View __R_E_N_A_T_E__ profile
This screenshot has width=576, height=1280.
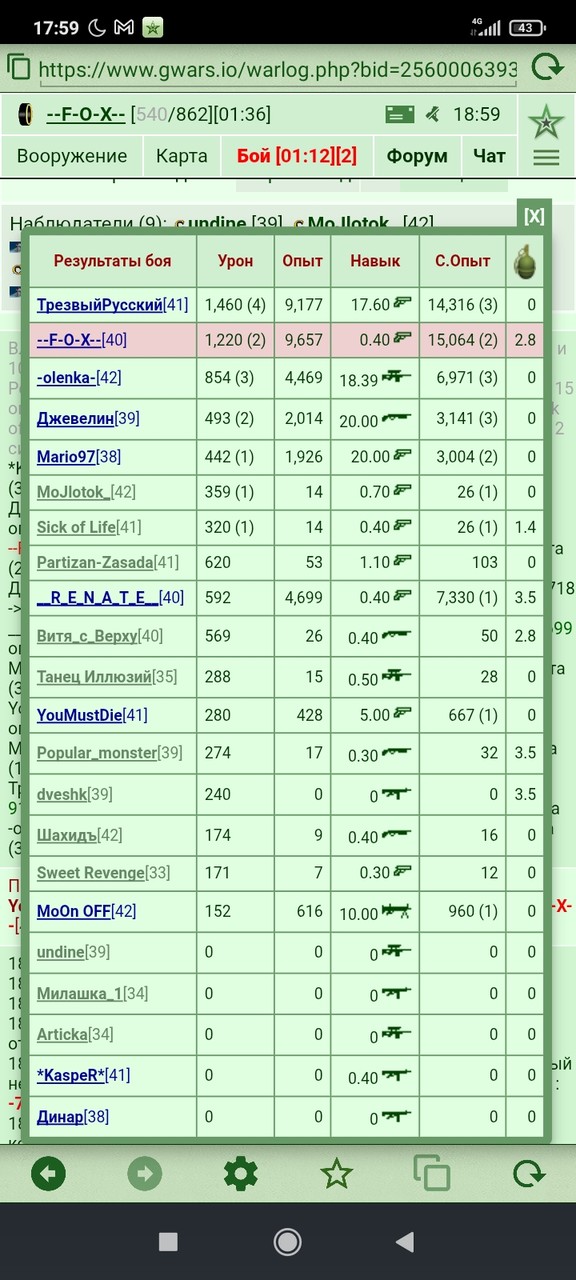(98, 598)
